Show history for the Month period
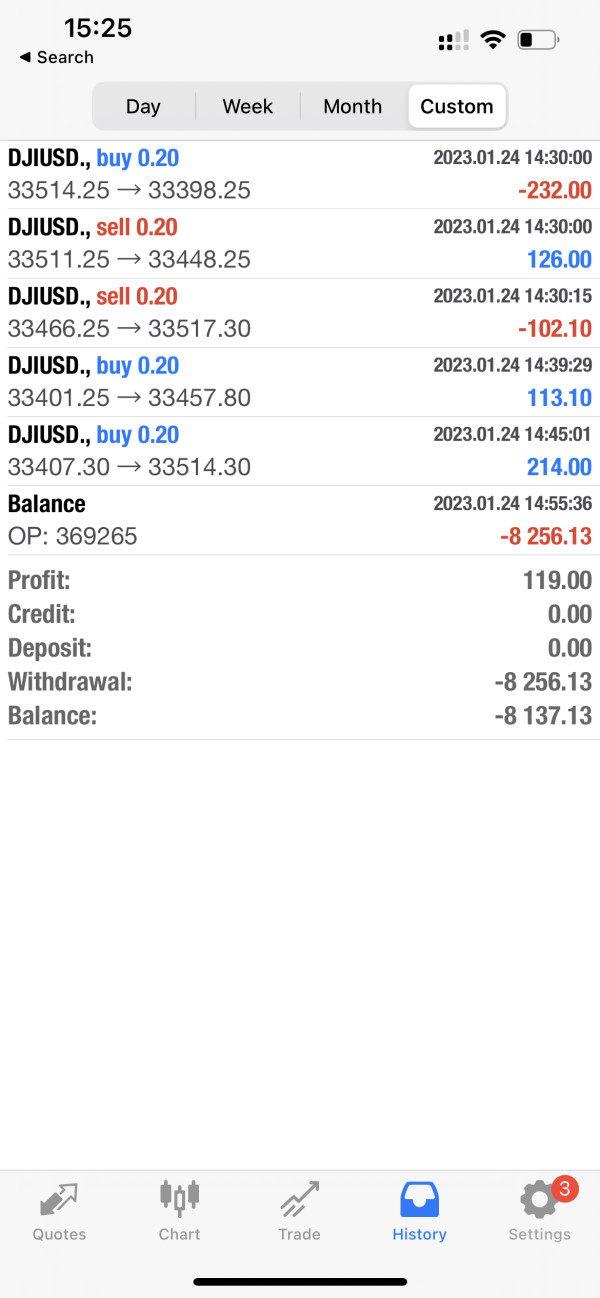The width and height of the screenshot is (600, 1298). click(x=352, y=106)
